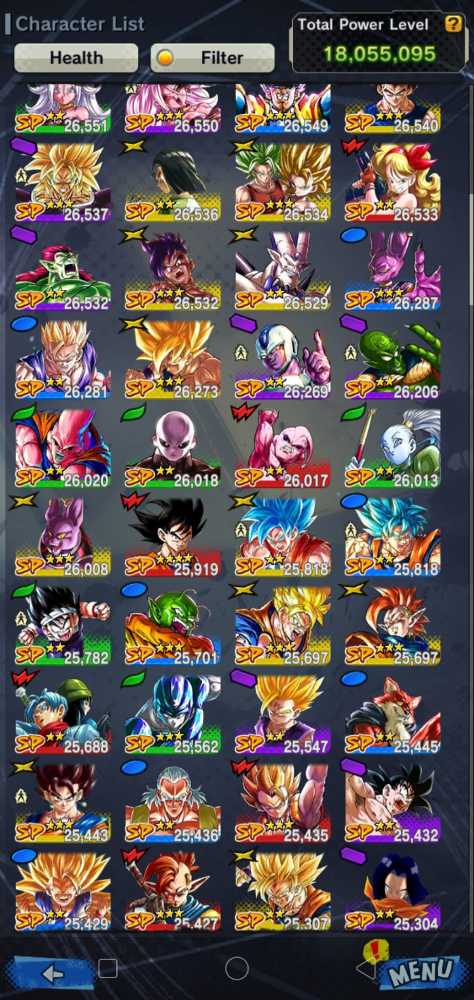This screenshot has height=1000, width=474.
Task: Pick the character with power 26,008
Action: 63,537
